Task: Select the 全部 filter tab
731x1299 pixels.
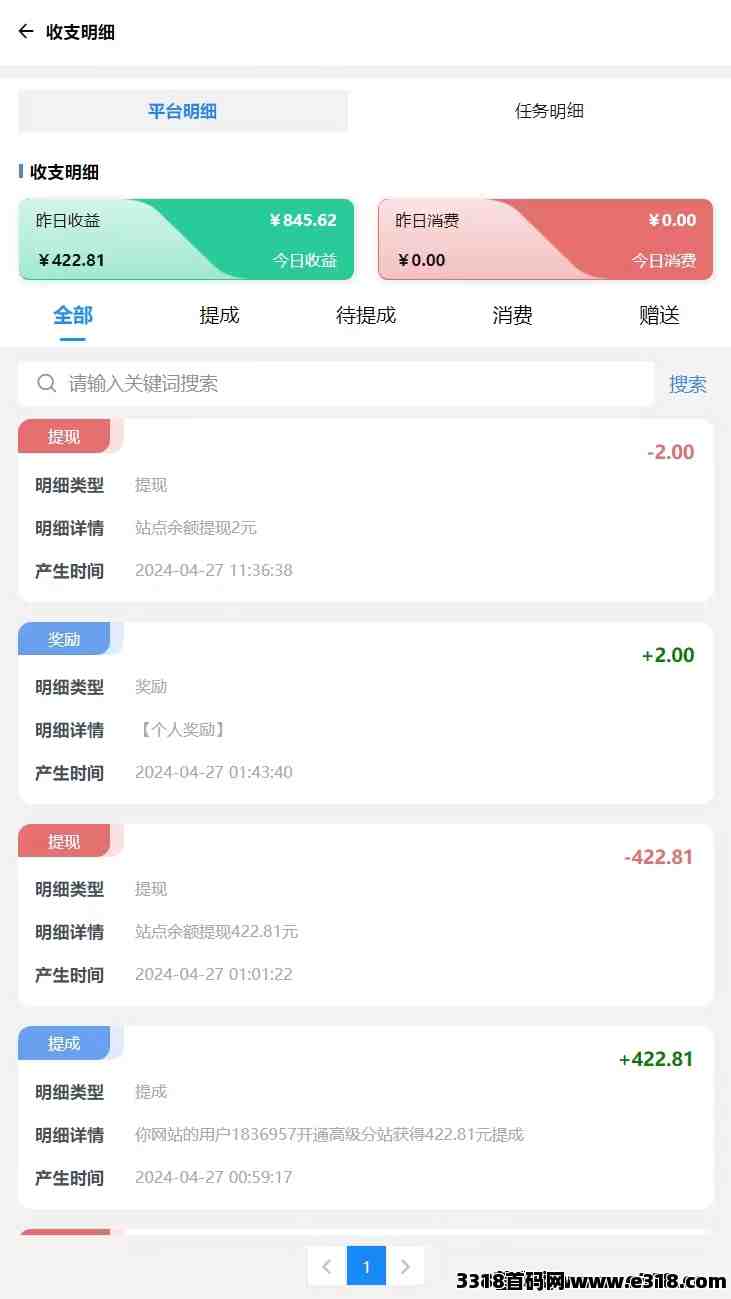Action: (x=73, y=316)
